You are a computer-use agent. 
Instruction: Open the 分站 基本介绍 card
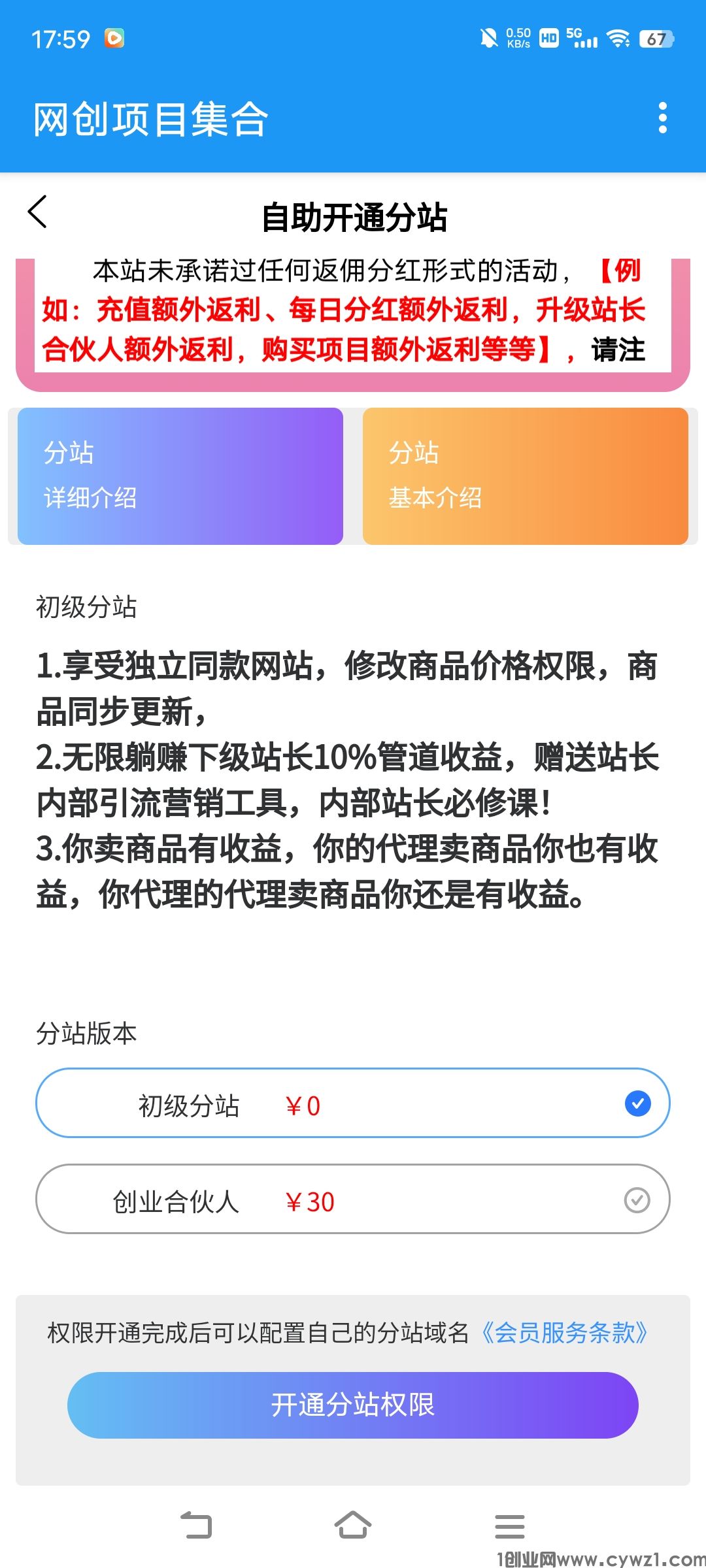tap(525, 476)
